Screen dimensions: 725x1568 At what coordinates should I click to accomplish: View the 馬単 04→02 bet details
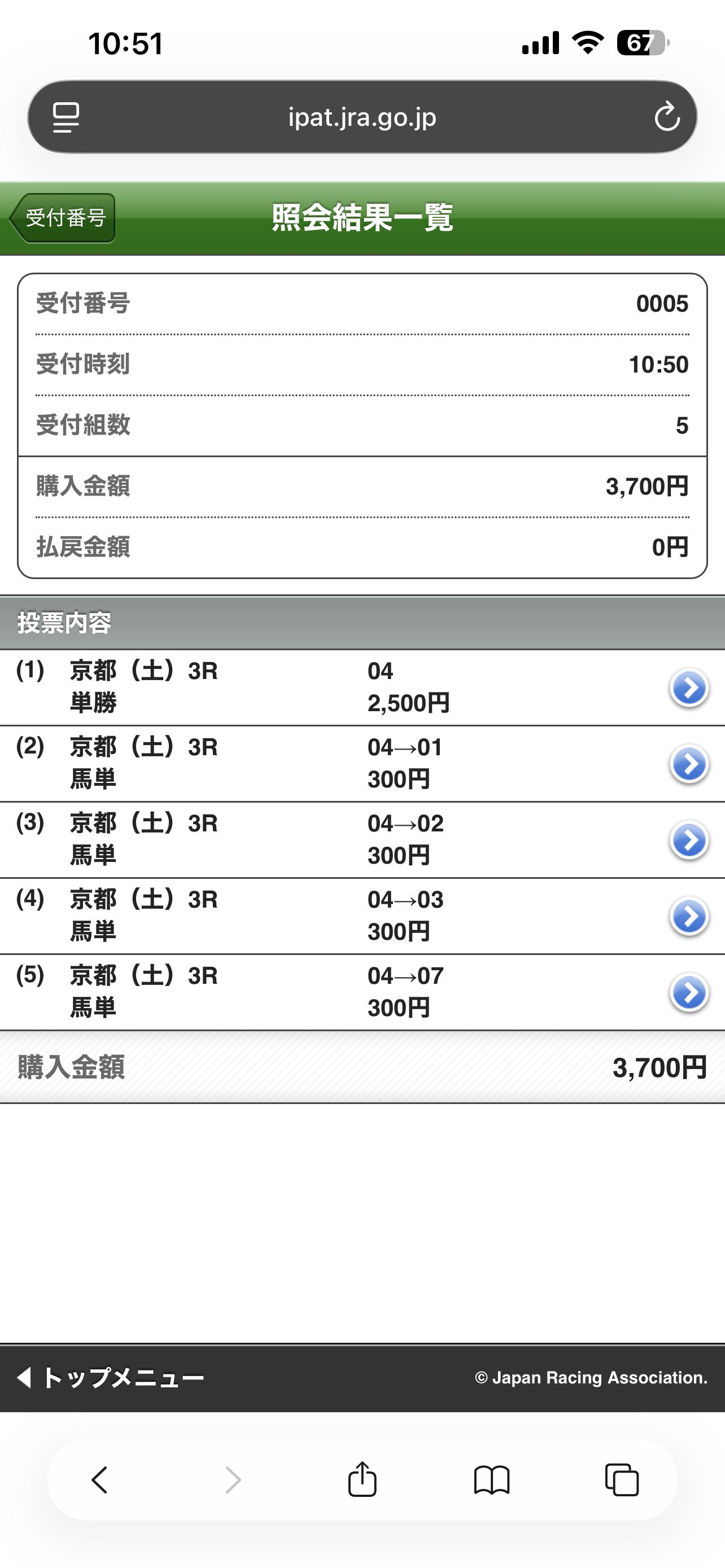click(x=688, y=840)
